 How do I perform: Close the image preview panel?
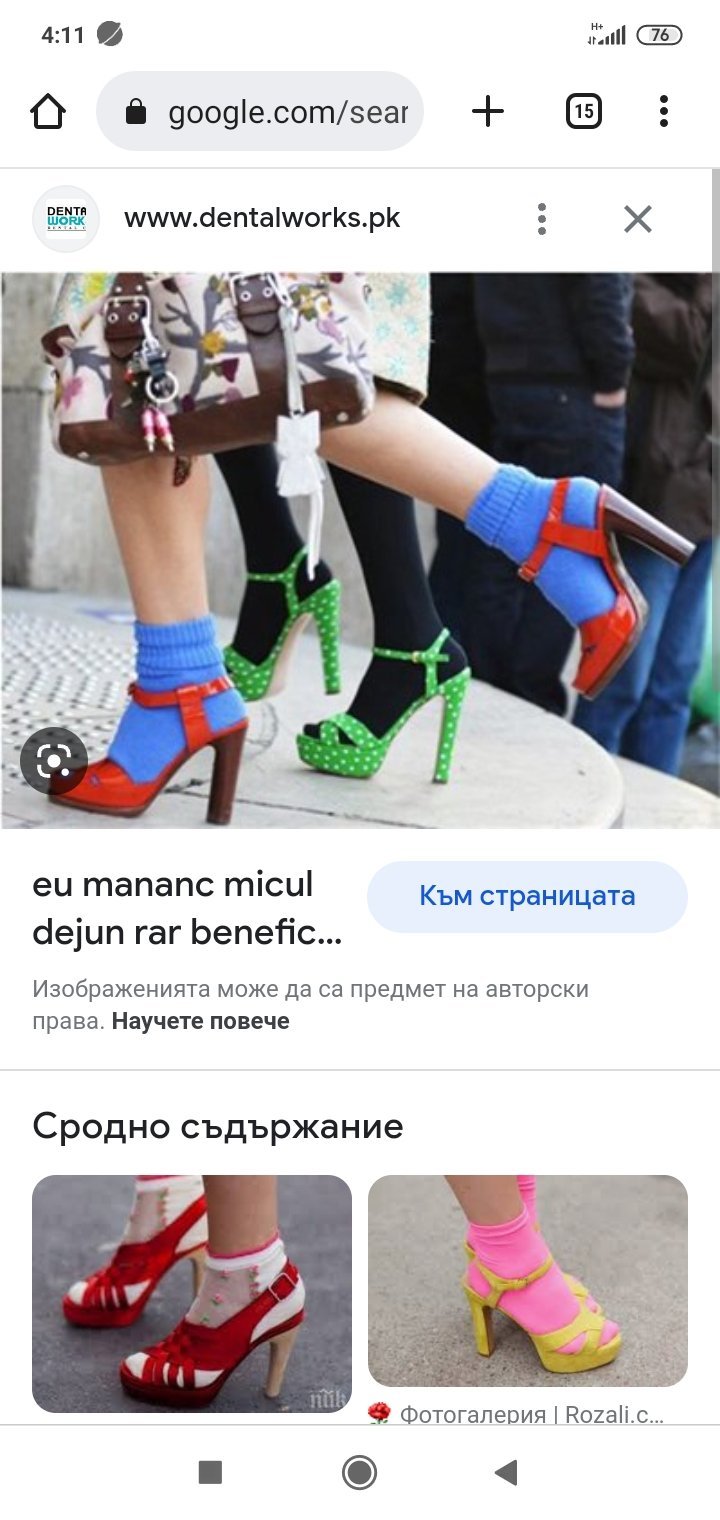[x=637, y=218]
